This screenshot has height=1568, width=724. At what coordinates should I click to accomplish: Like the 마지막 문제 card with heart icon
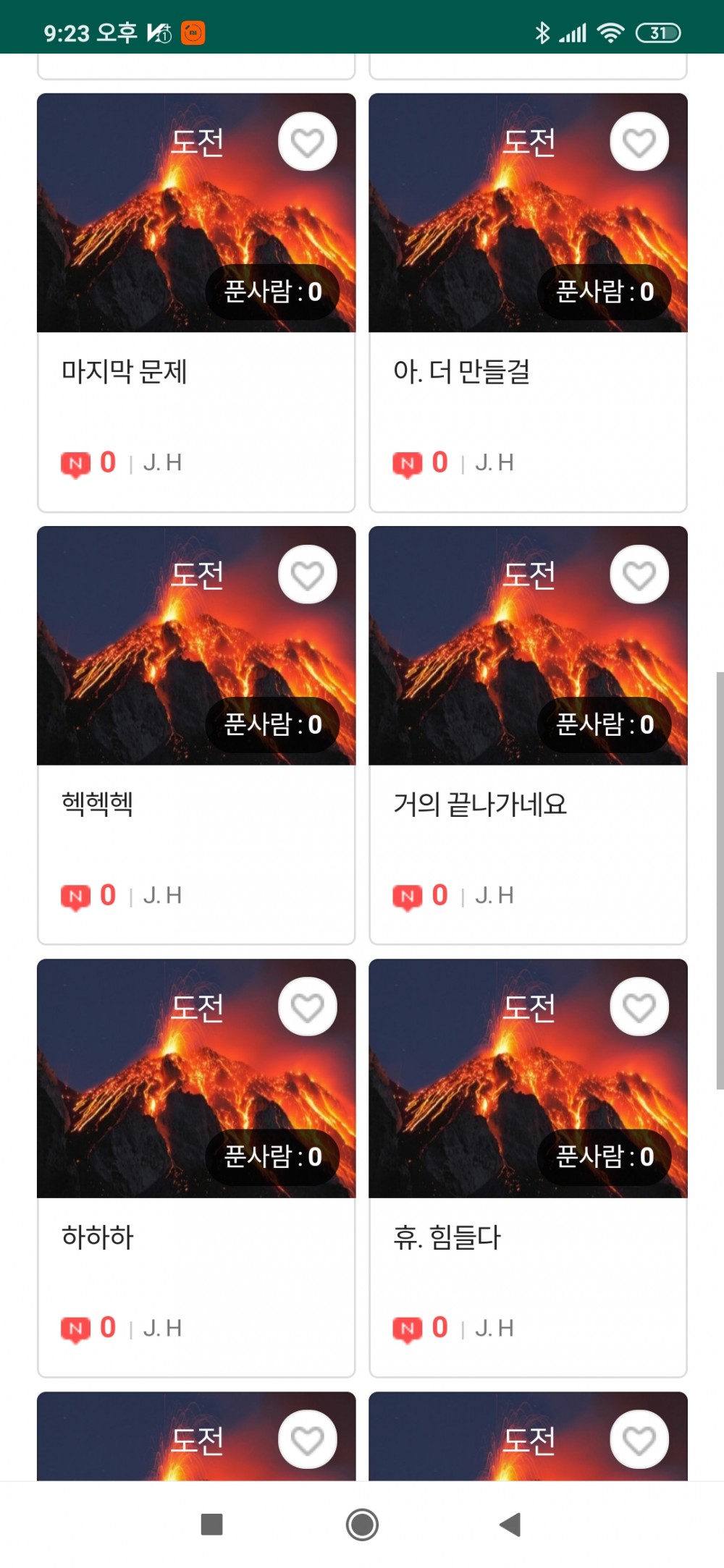coord(308,142)
